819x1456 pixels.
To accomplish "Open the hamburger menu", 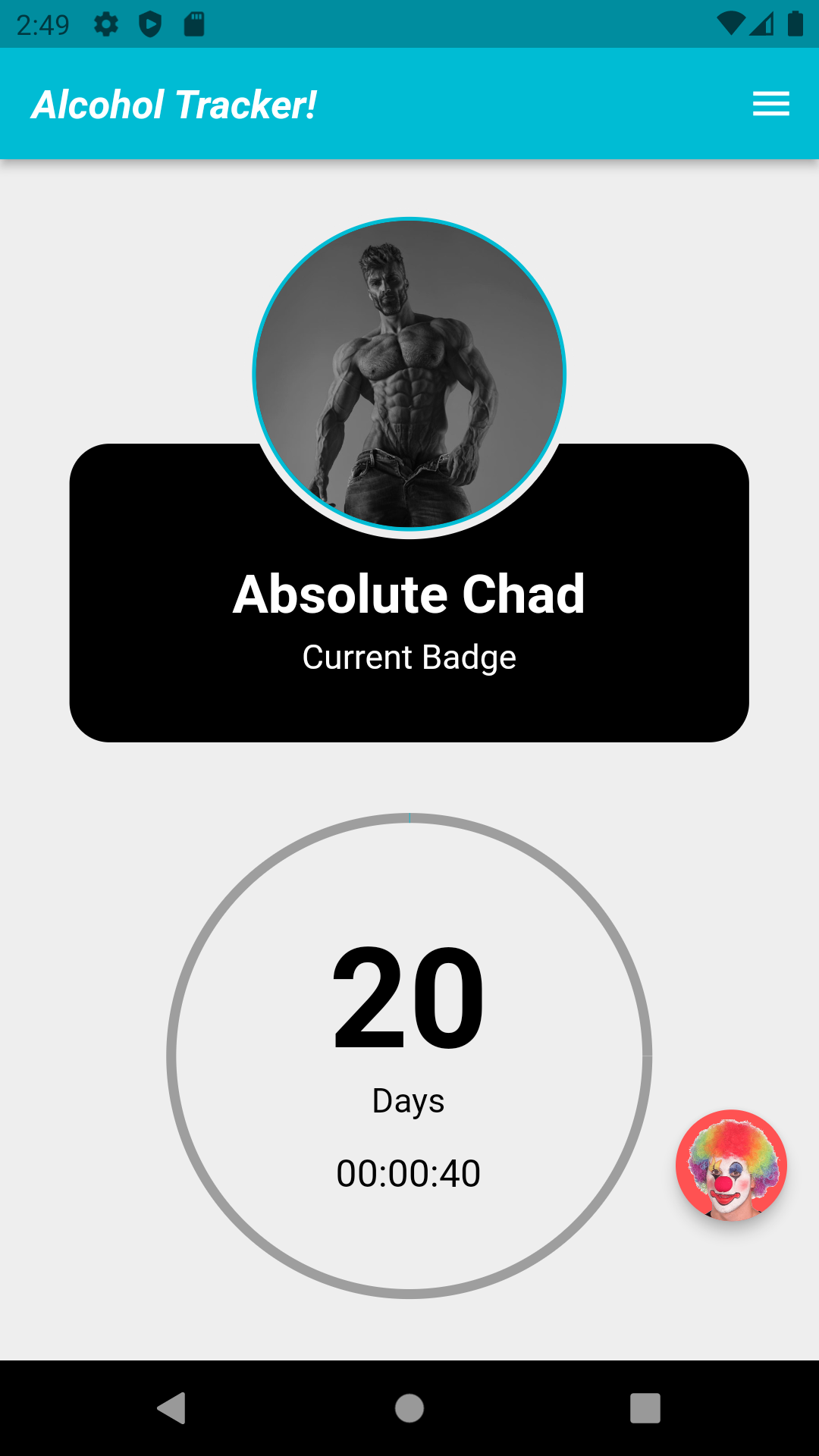I will tap(771, 104).
